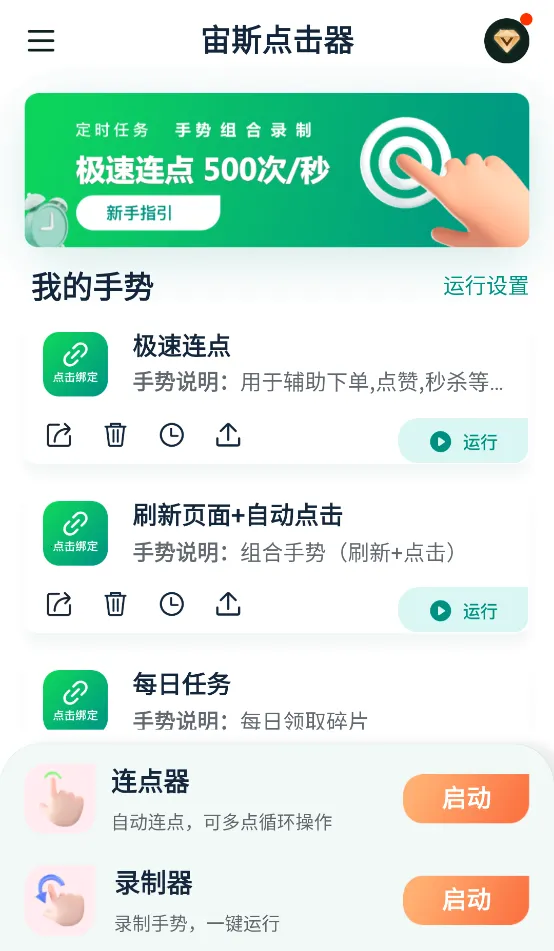This screenshot has height=951, width=554.
Task: Tap the 新手指引 button on the banner
Action: (x=147, y=213)
